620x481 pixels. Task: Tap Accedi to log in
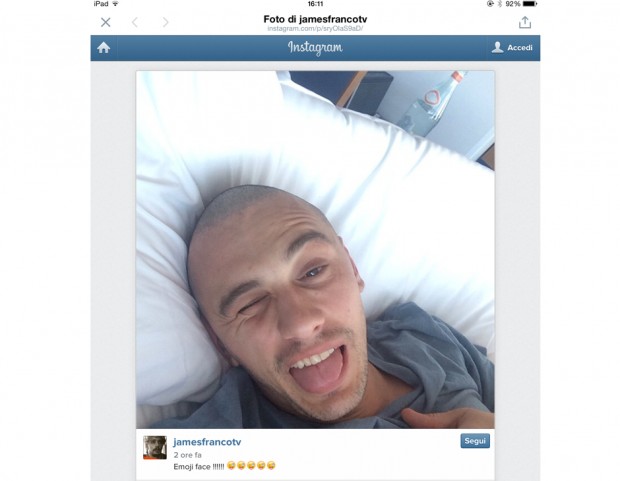tap(512, 47)
